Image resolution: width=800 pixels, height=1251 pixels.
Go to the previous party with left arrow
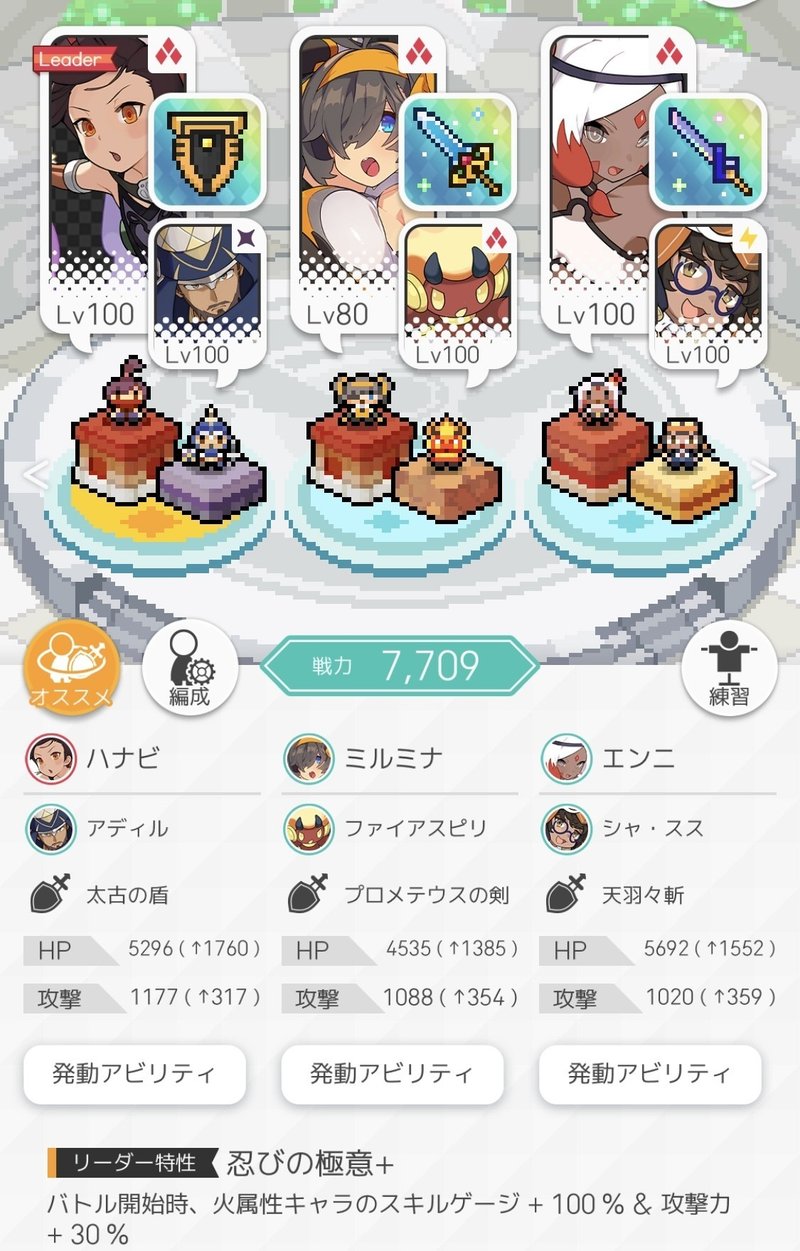click(x=35, y=476)
